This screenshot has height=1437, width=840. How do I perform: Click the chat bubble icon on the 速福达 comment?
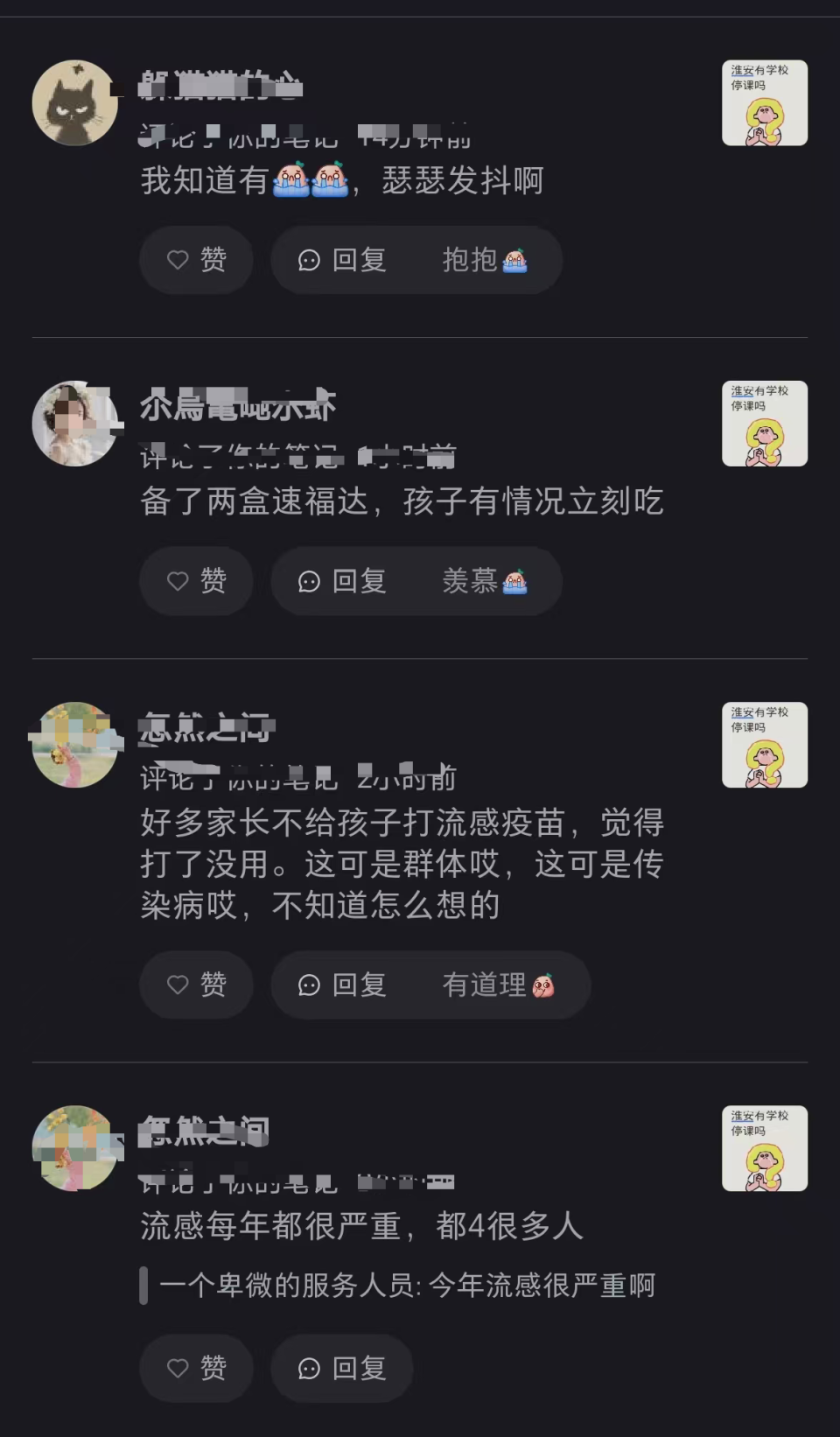[310, 581]
